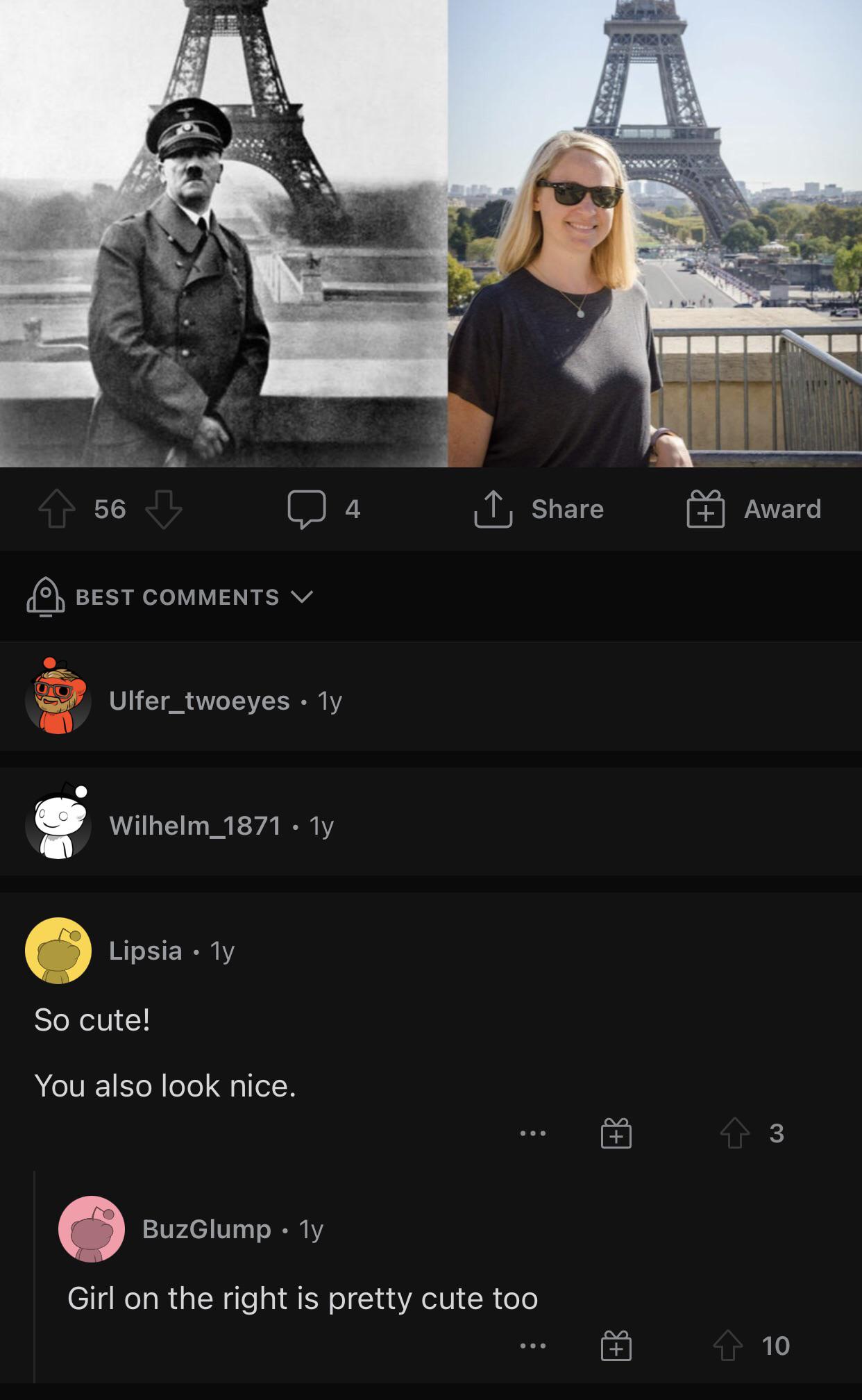
Task: Downvote the post
Action: coord(164,509)
